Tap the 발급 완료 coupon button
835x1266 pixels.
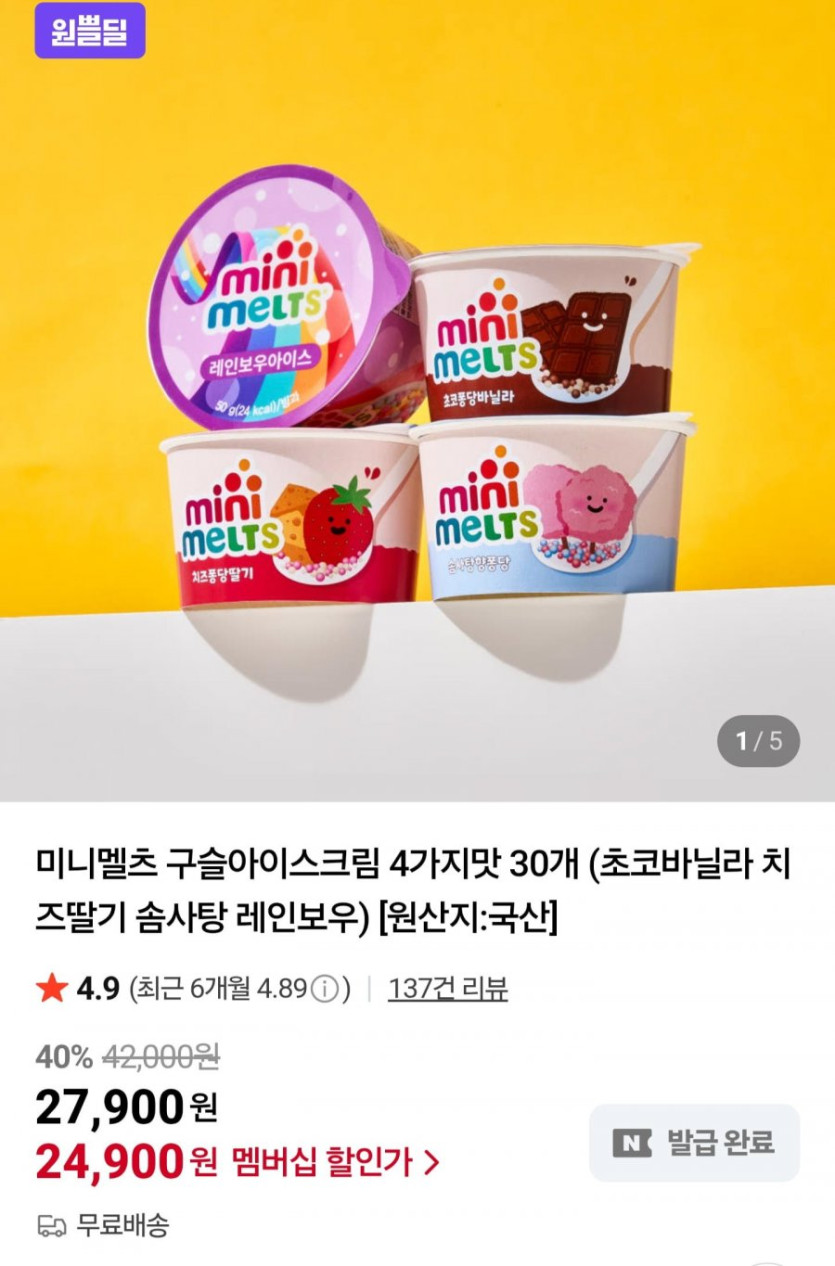pyautogui.click(x=694, y=1143)
